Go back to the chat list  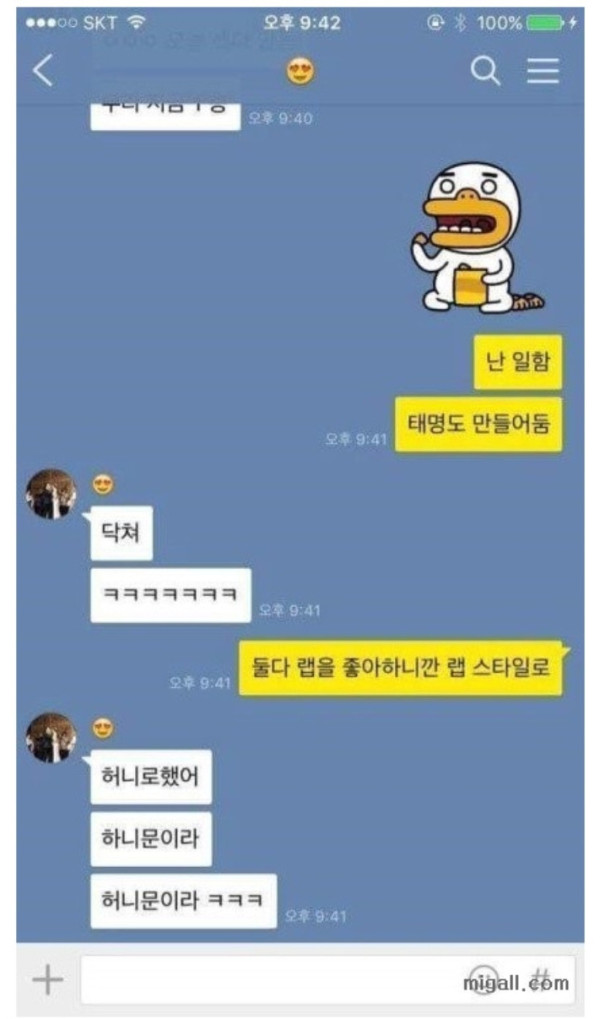(43, 71)
